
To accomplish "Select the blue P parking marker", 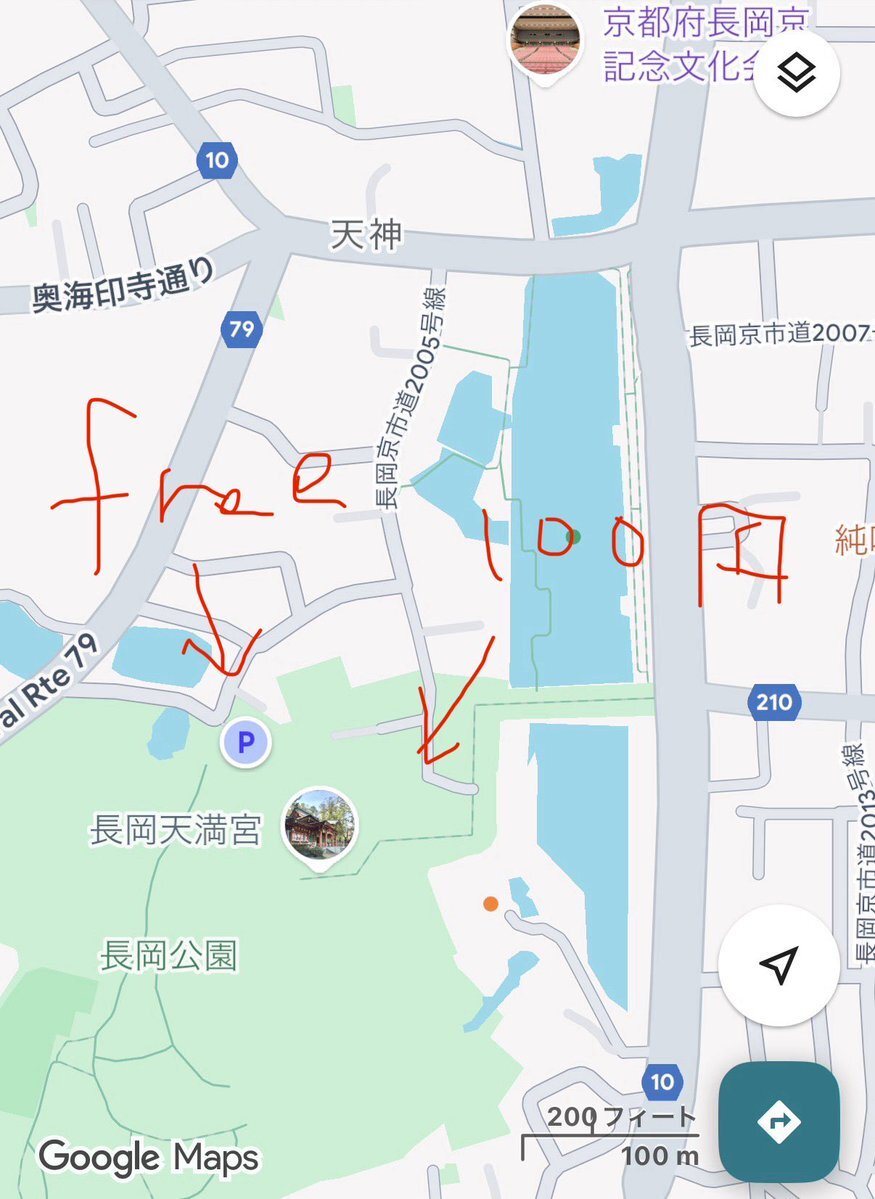I will [245, 743].
